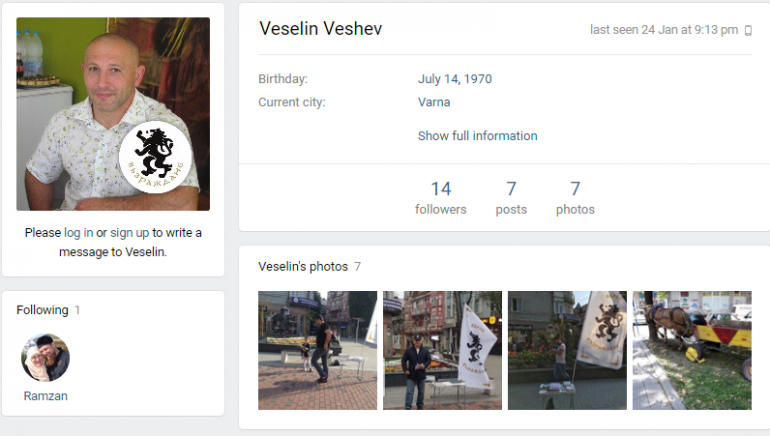This screenshot has width=770, height=436.
Task: Expand Show full information
Action: [x=477, y=136]
